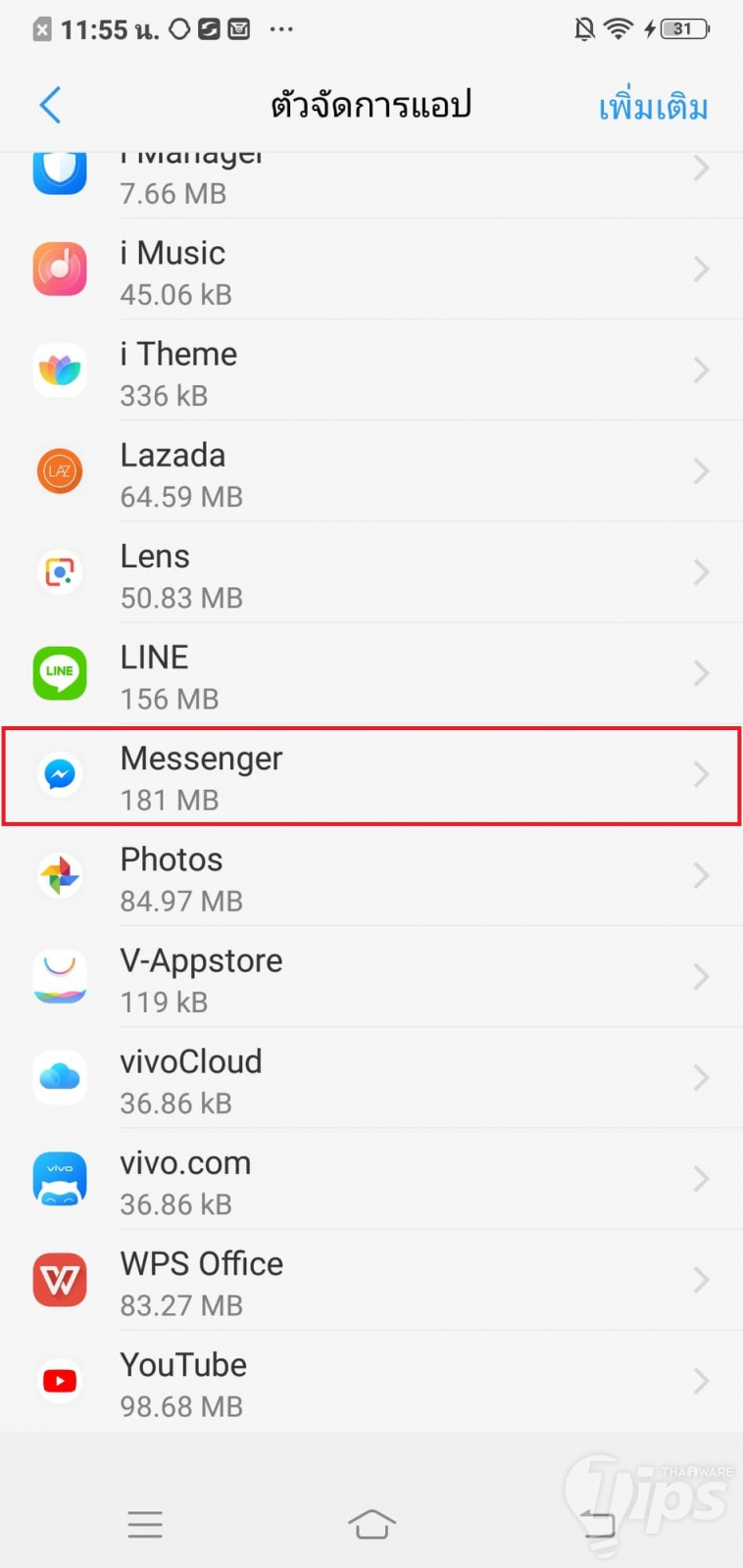Open the navigation bar menu button

145,1524
